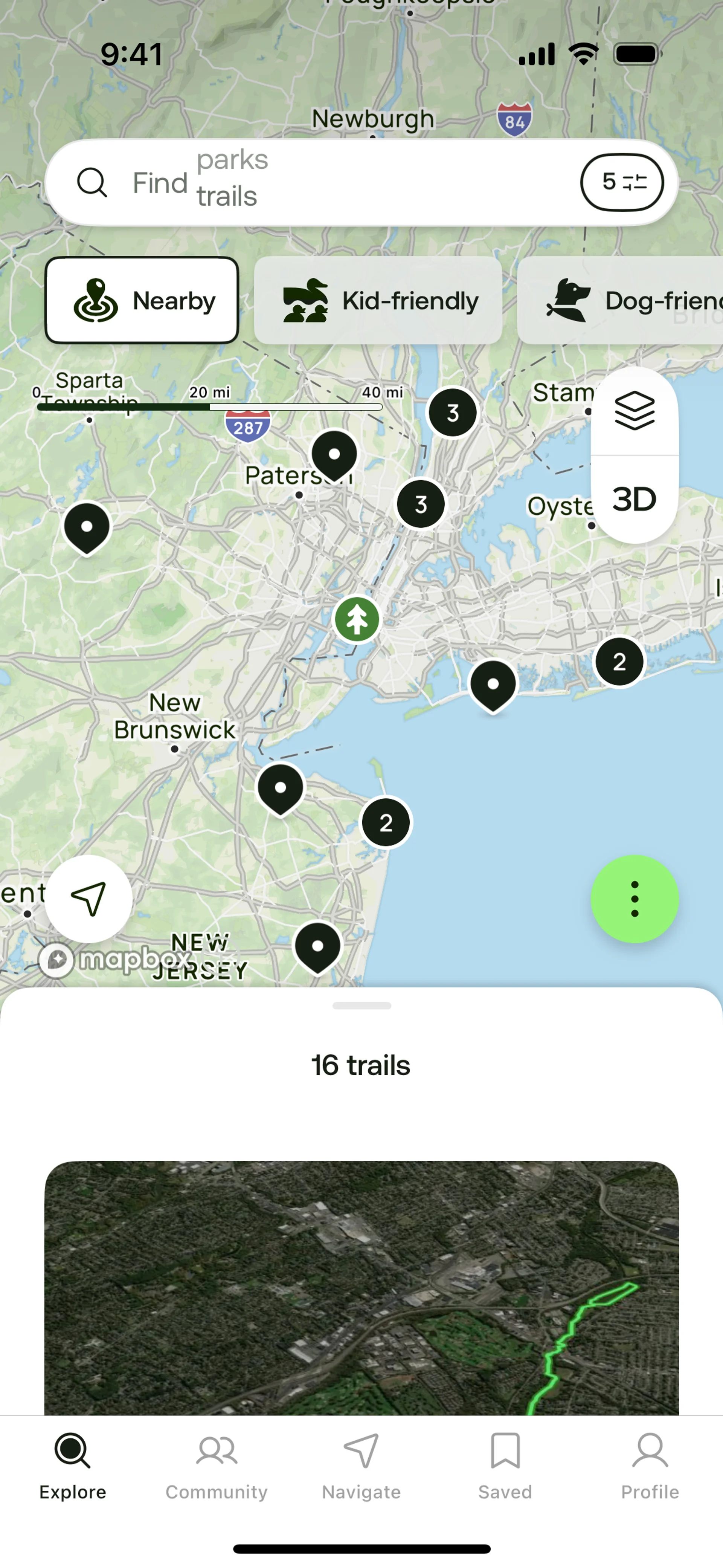Open the filters button showing 5
723x1568 pixels.
coord(621,182)
